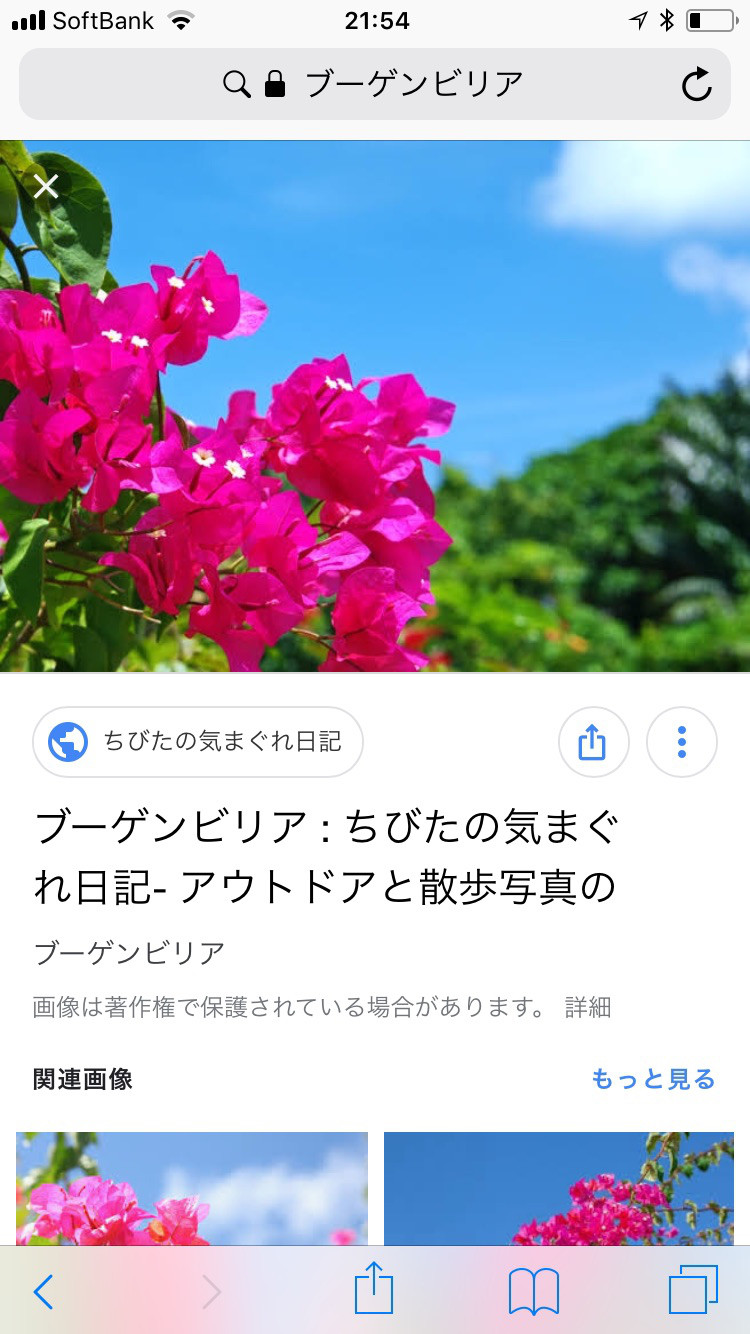Image resolution: width=750 pixels, height=1334 pixels.
Task: Open Safari bookmarks
Action: 534,1292
